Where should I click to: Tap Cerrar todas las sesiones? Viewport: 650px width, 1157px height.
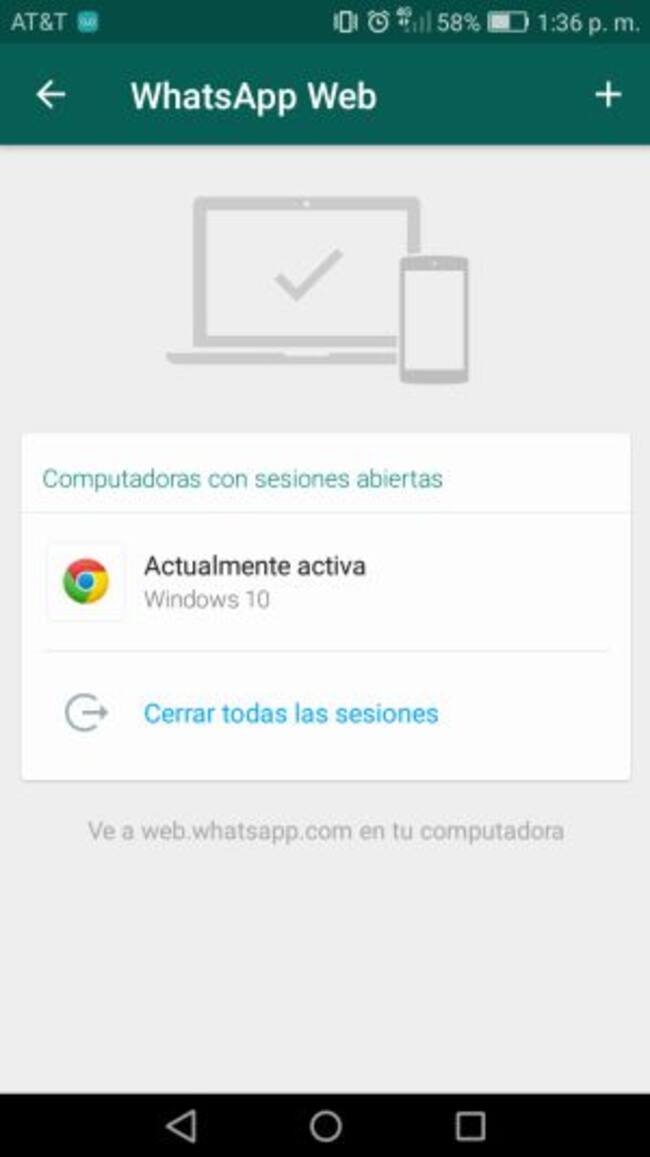click(290, 713)
